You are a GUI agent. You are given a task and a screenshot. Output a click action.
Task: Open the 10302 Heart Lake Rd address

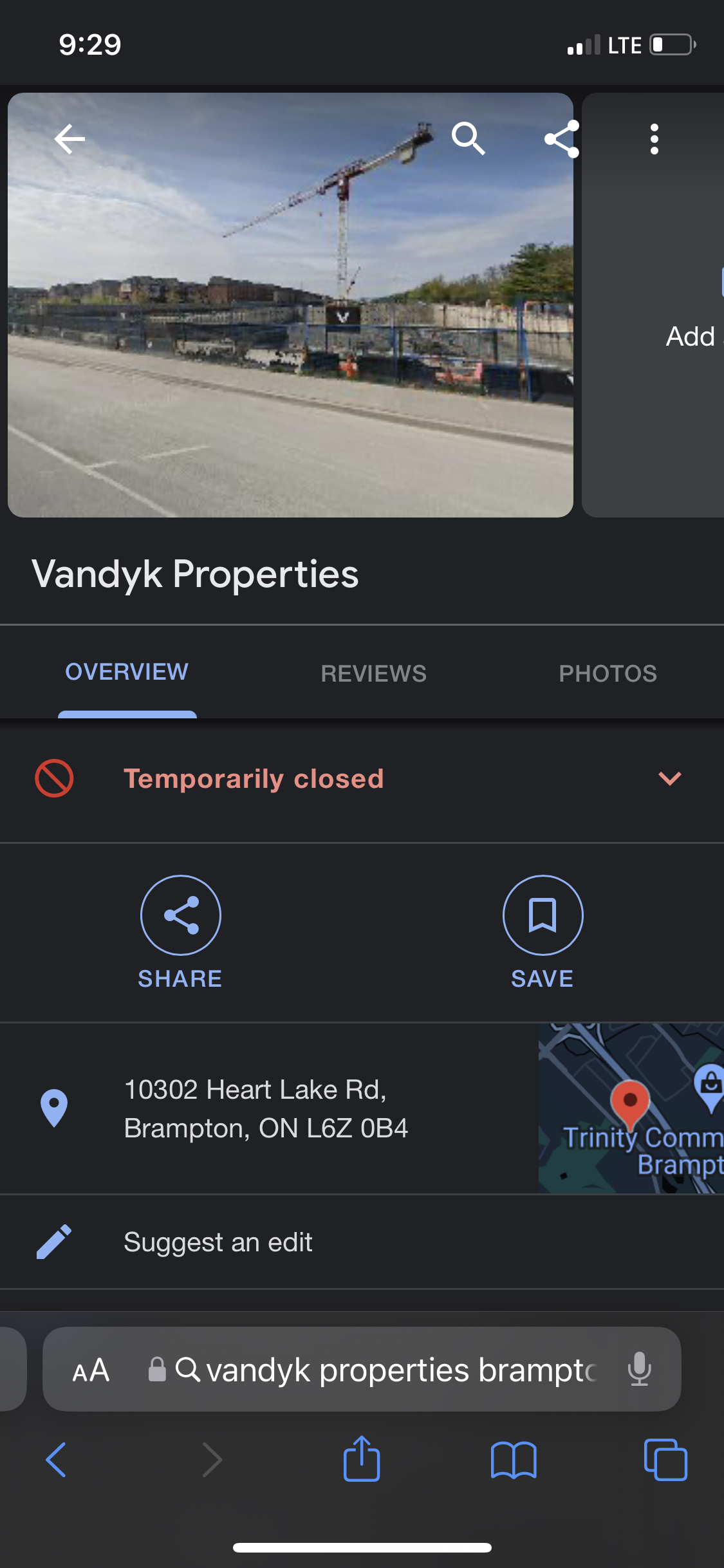click(266, 1108)
